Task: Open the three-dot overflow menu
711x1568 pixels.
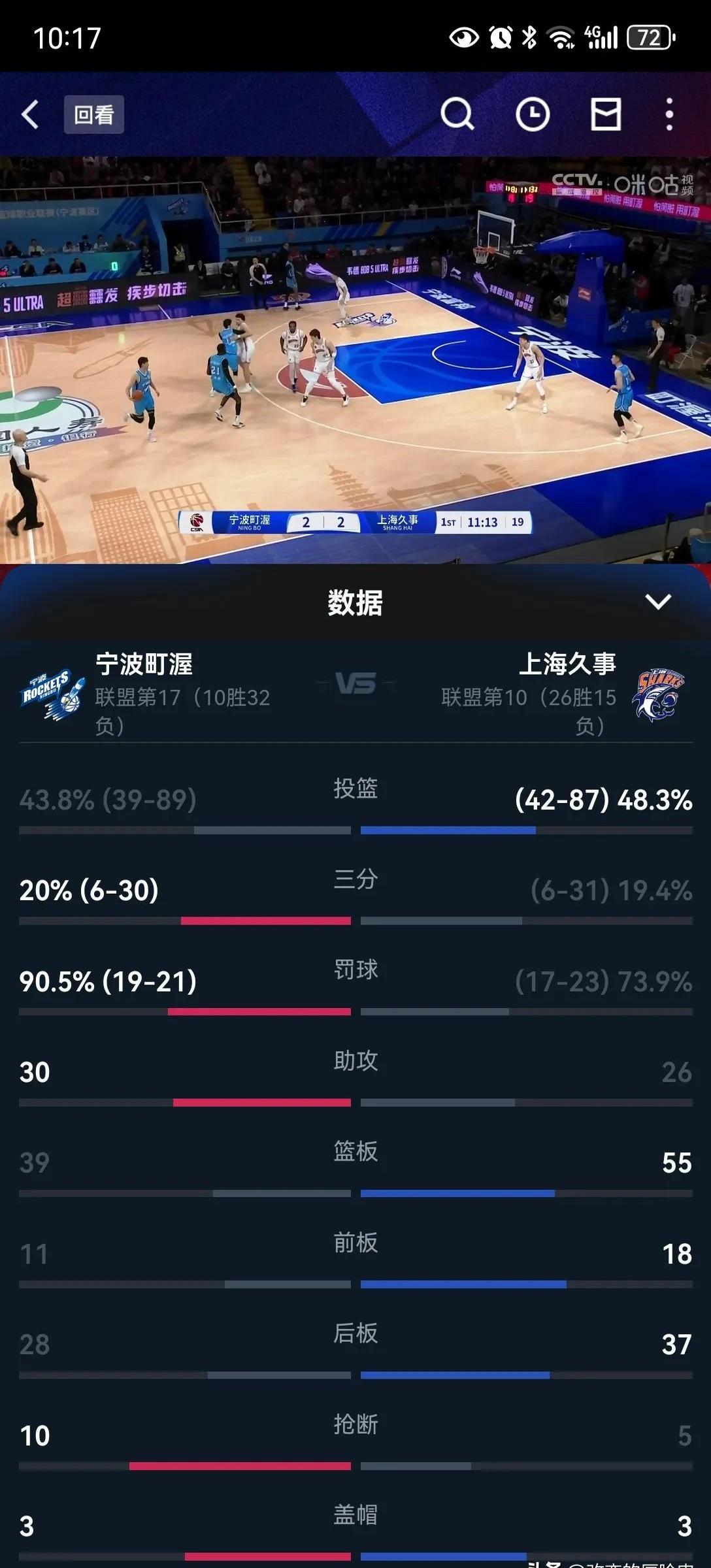Action: pyautogui.click(x=669, y=115)
